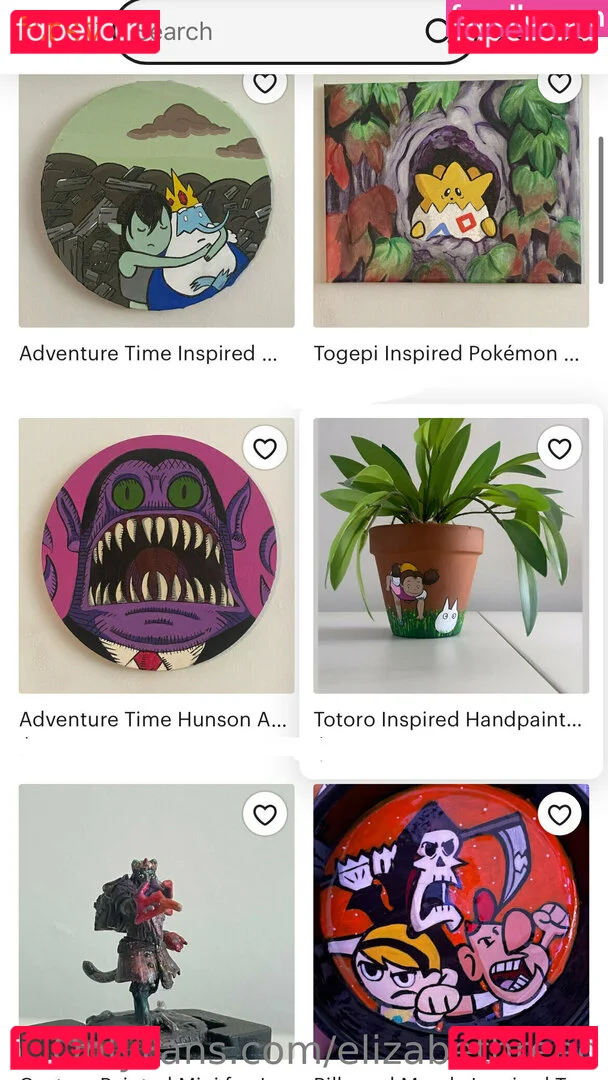
Task: Favorite the painted miniature figure item
Action: point(264,815)
